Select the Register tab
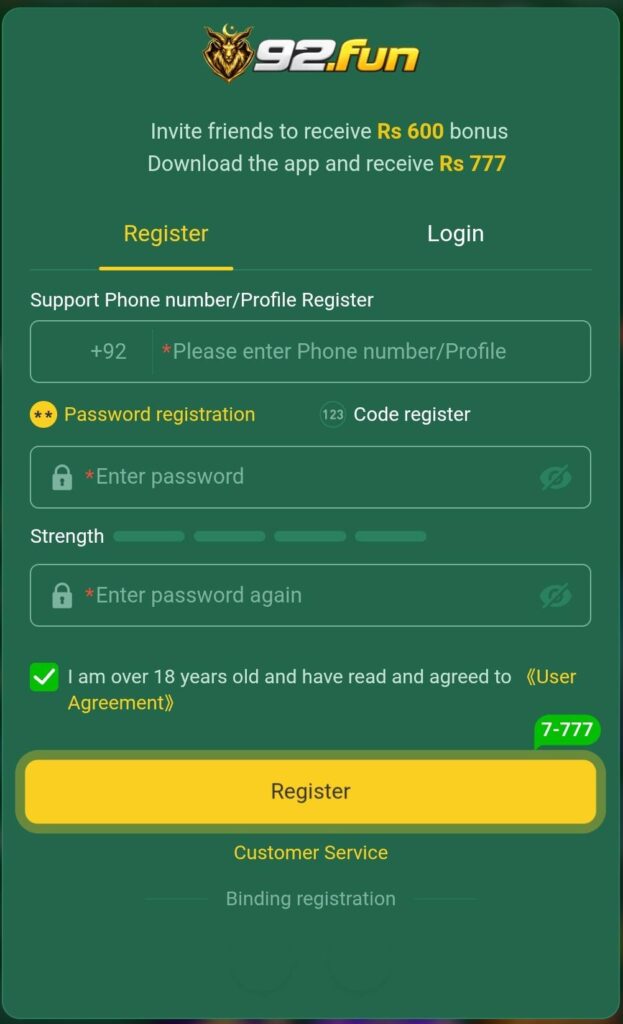Image resolution: width=623 pixels, height=1024 pixels. [166, 234]
